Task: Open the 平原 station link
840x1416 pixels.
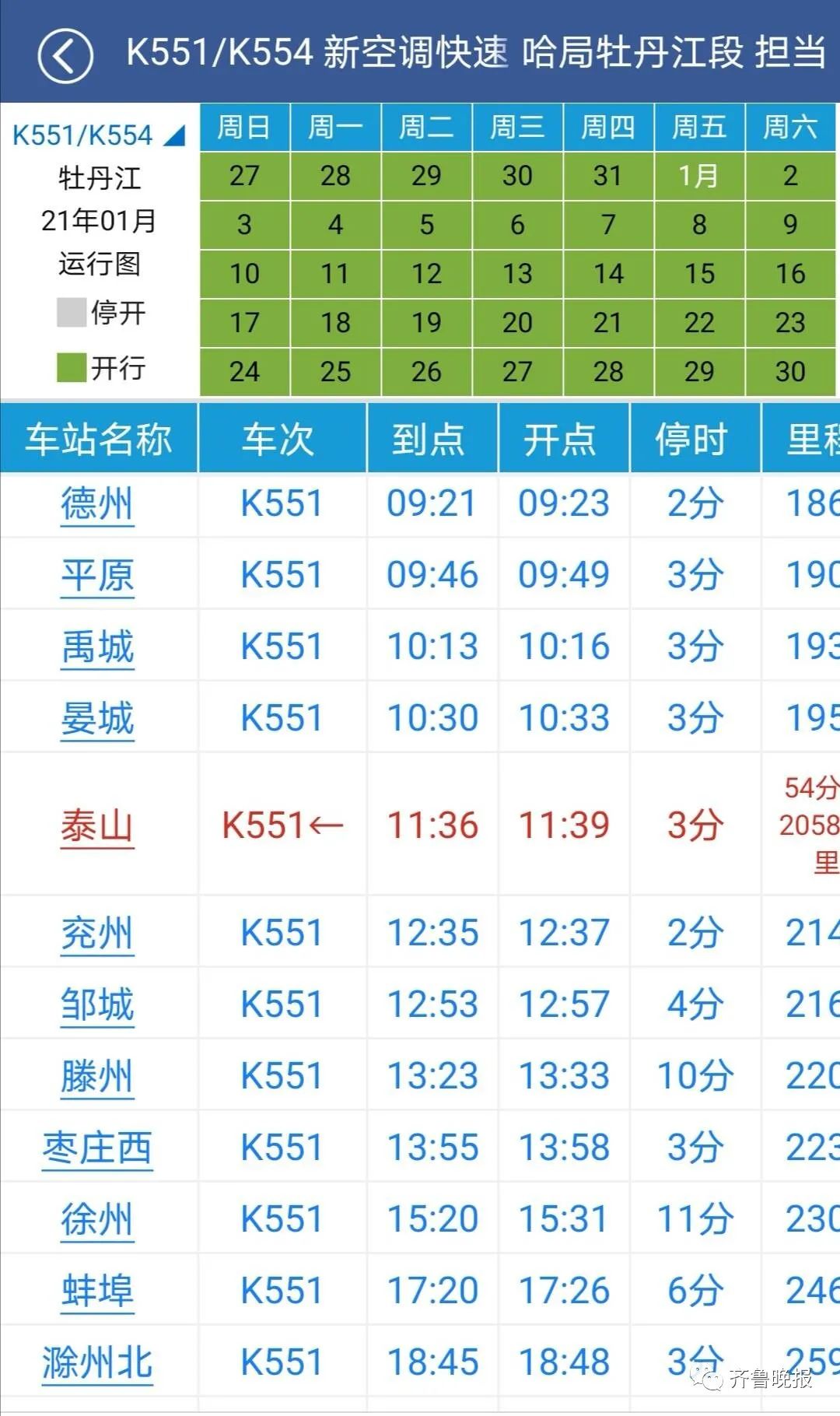Action: click(97, 576)
